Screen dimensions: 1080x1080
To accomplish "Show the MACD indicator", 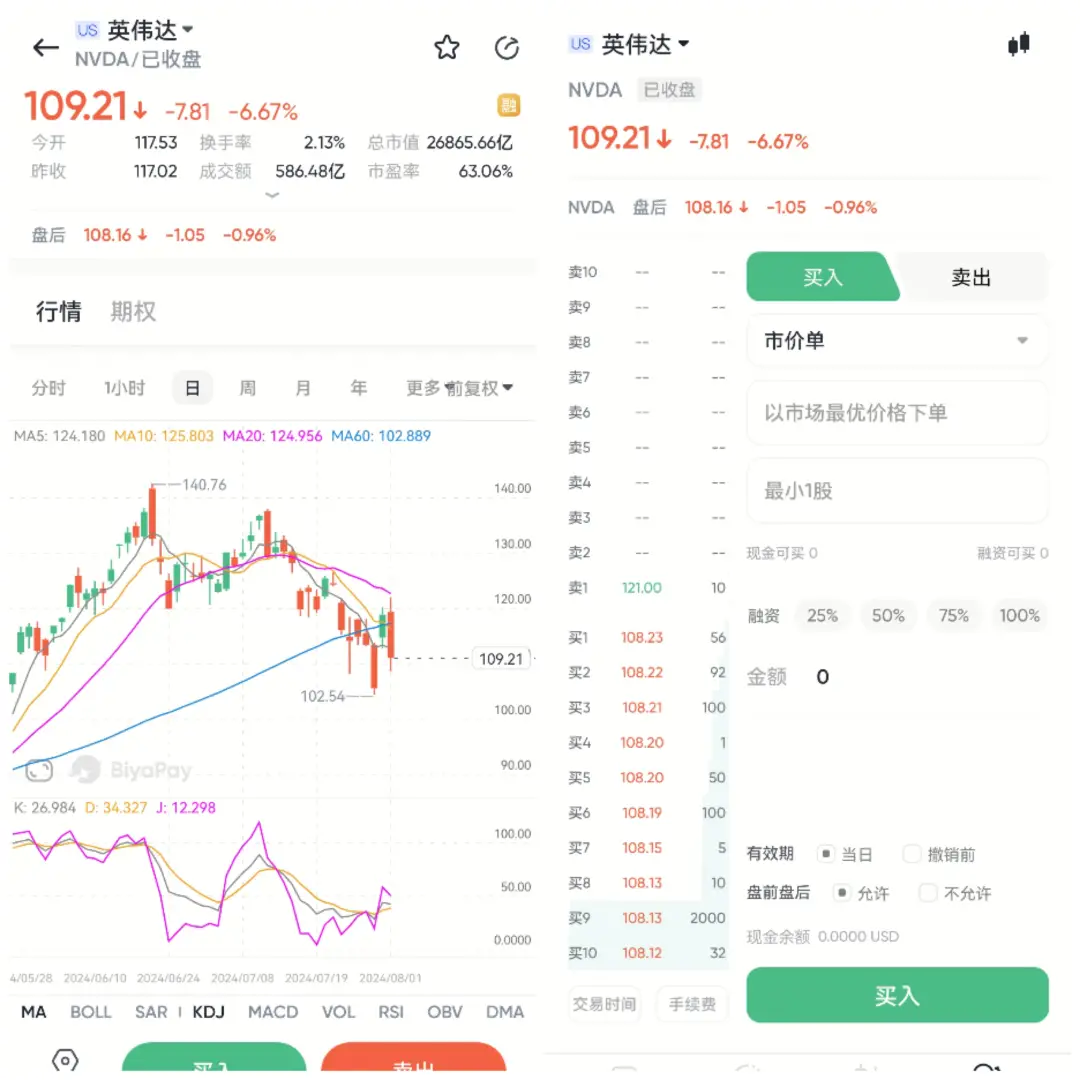I will pos(273,1012).
